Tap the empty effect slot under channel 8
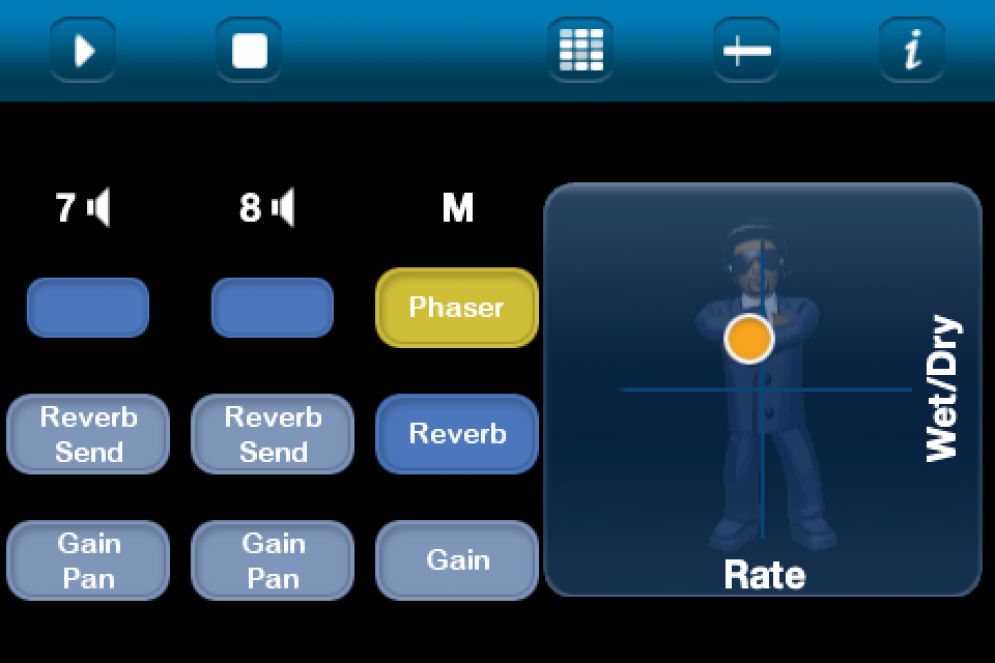995x663 pixels. tap(272, 307)
